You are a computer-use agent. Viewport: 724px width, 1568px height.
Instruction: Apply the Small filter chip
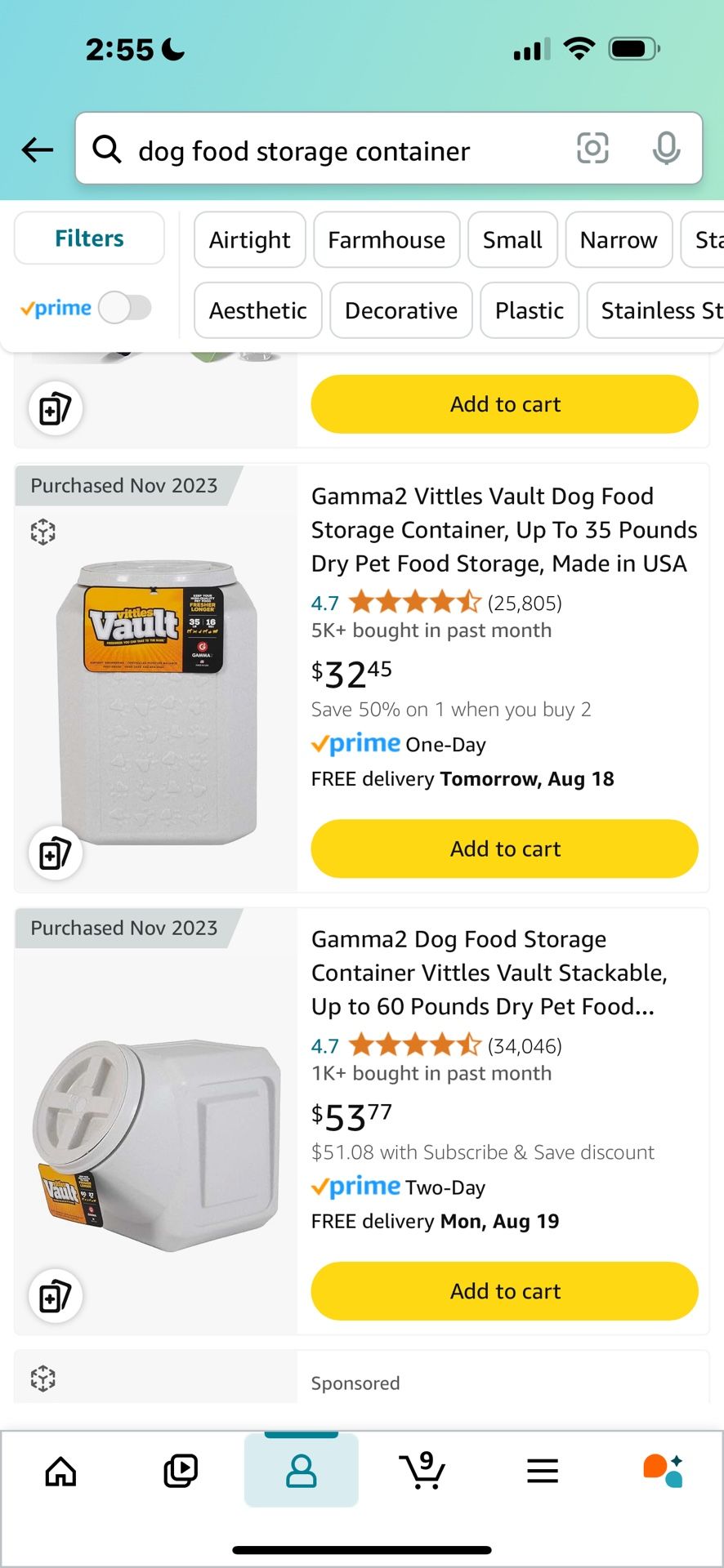(512, 240)
